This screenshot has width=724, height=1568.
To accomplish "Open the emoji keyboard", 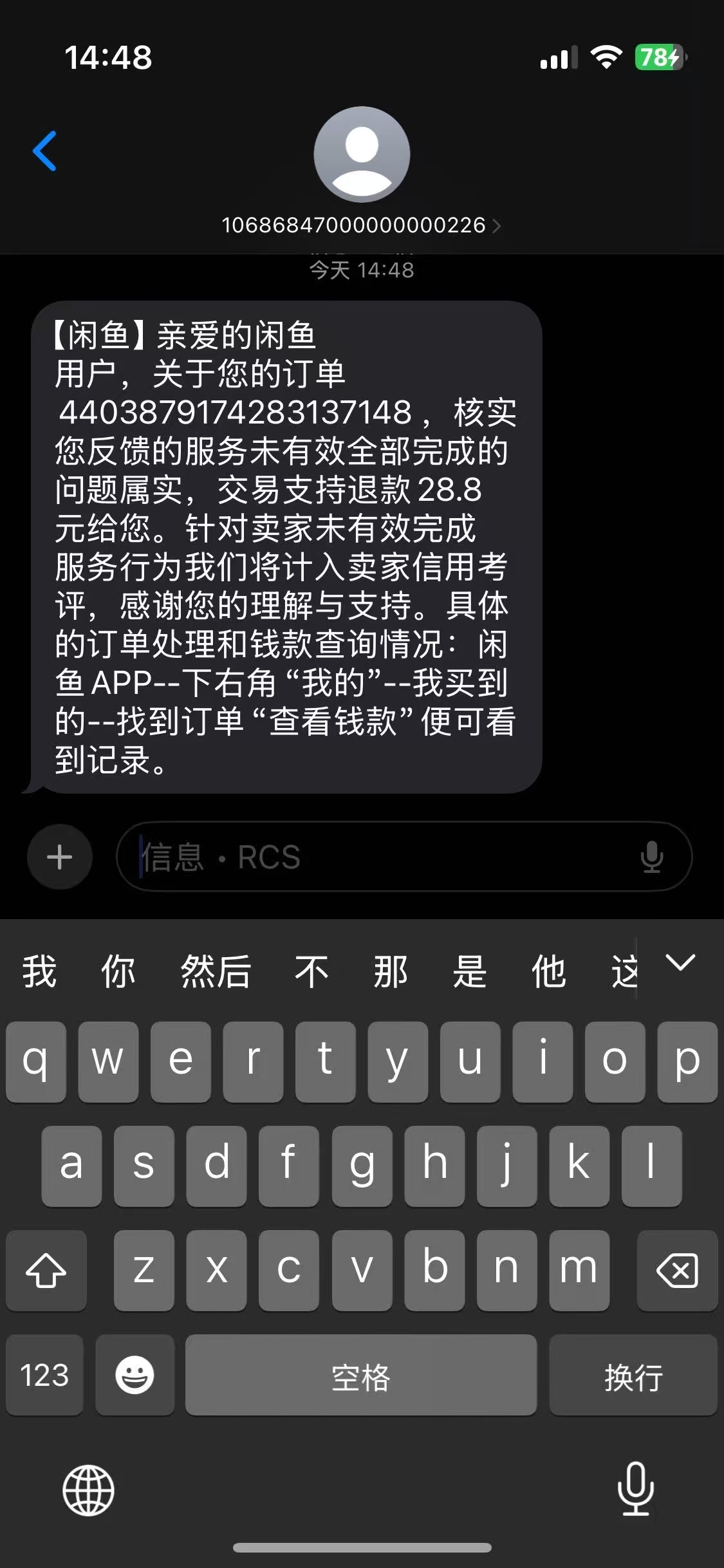I will pyautogui.click(x=135, y=1376).
